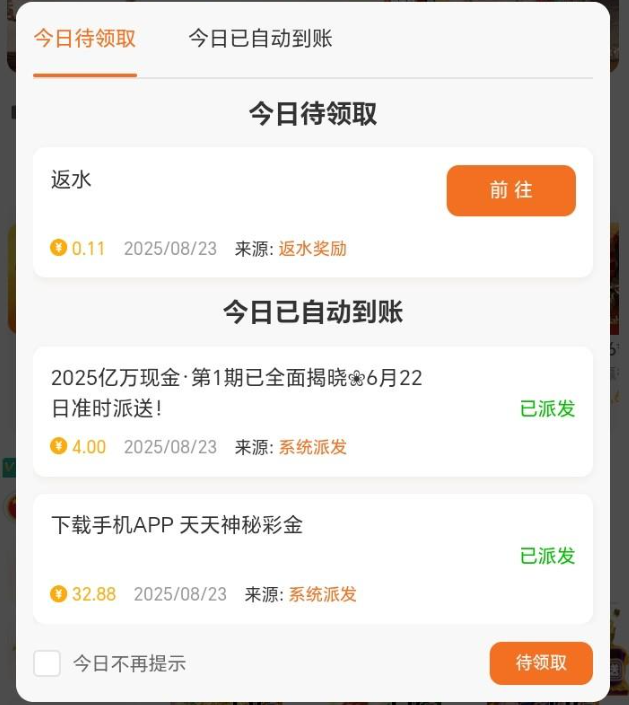Tap the 前往 button for 返水
This screenshot has height=705, width=629.
click(510, 190)
